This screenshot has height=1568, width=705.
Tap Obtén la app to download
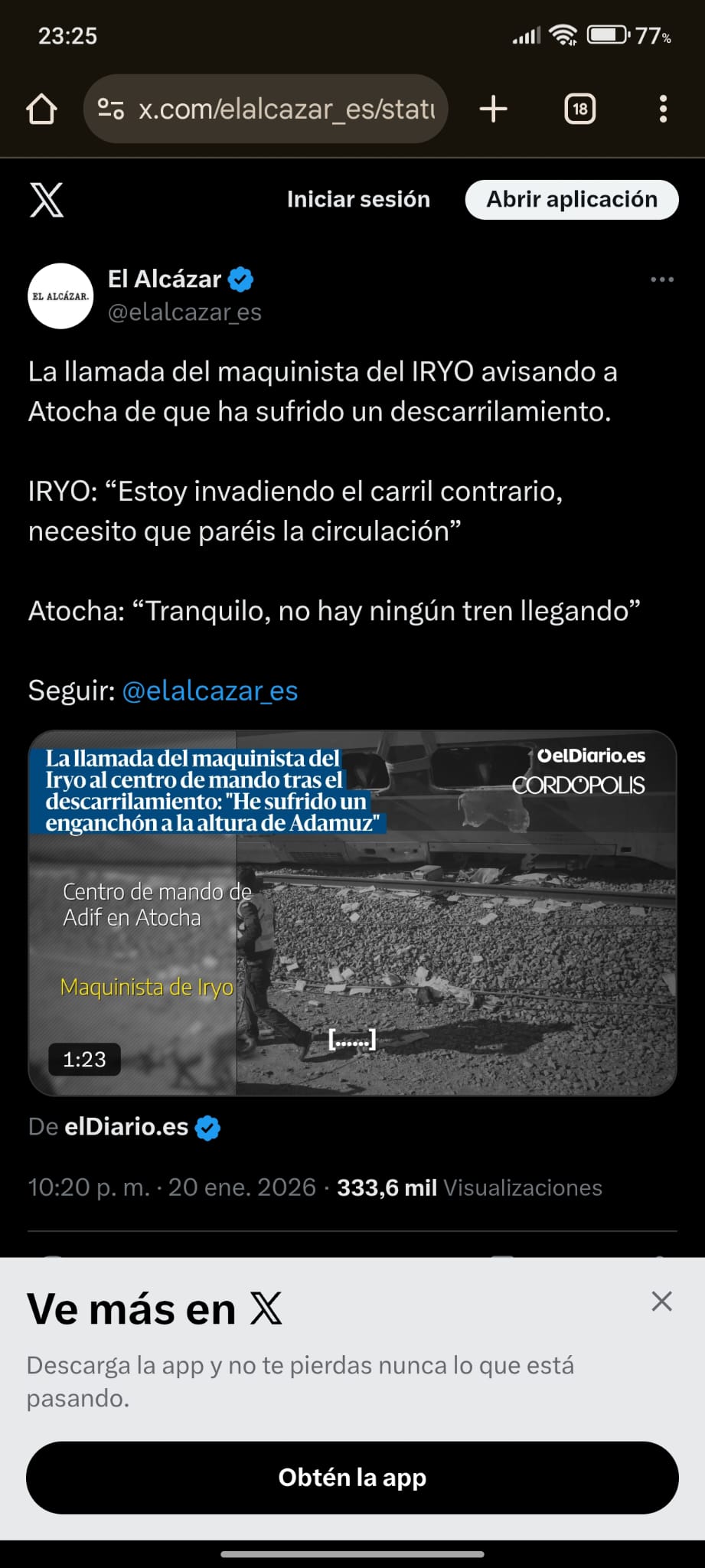coord(352,1478)
